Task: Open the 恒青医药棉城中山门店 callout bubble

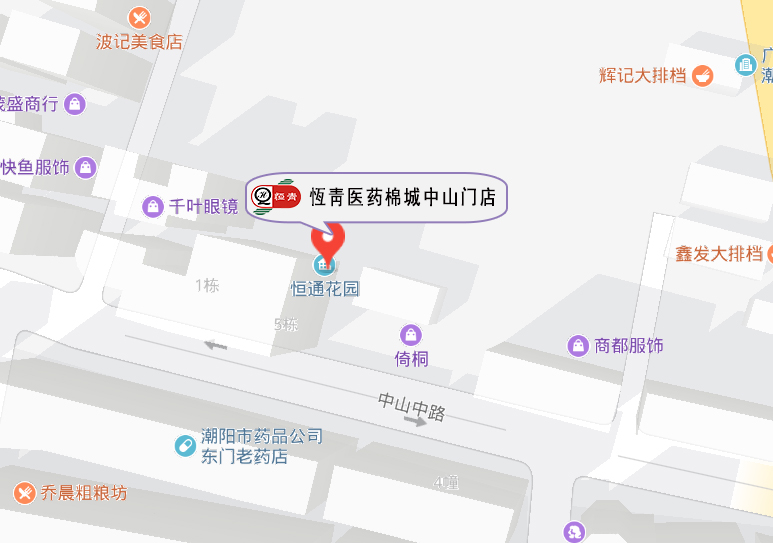Action: click(x=378, y=197)
